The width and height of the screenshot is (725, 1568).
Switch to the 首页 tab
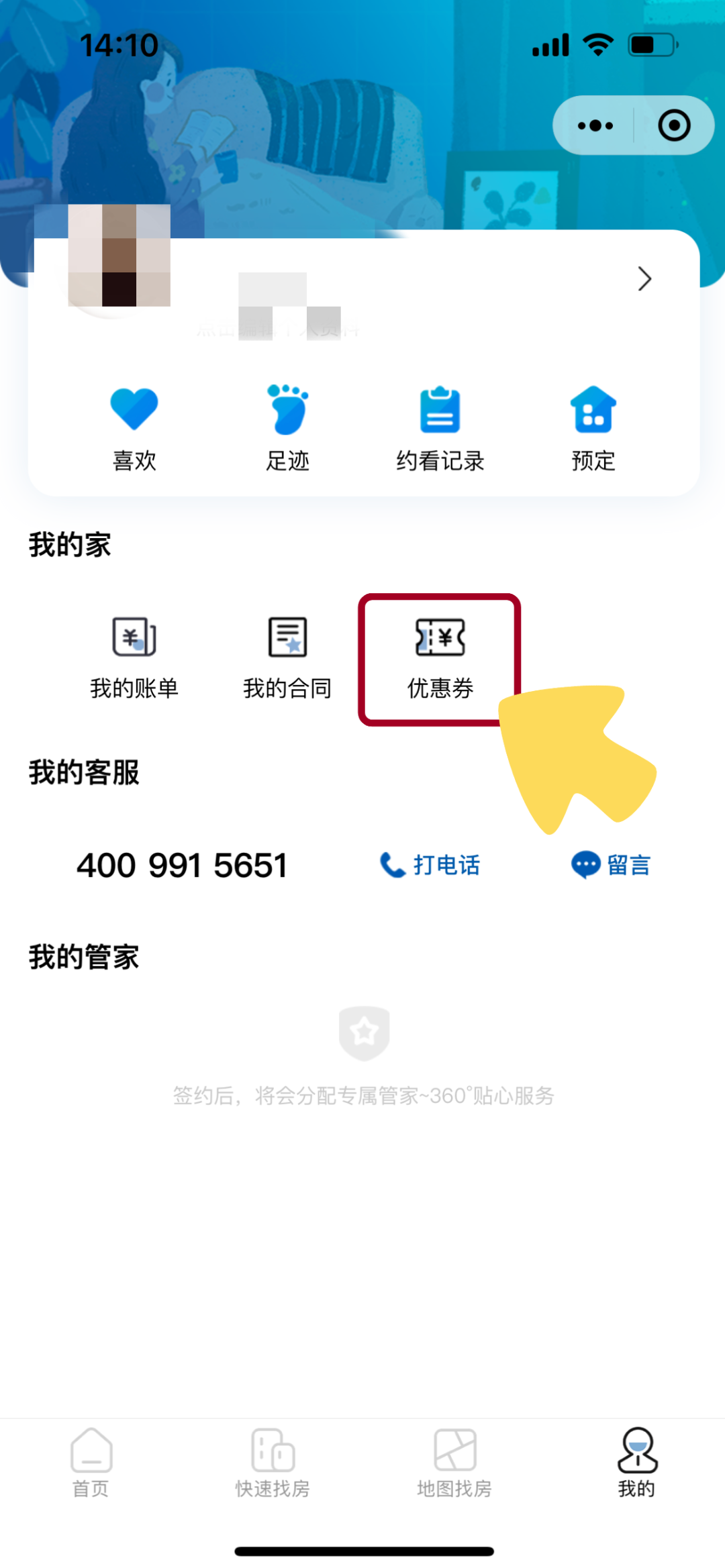click(91, 1463)
